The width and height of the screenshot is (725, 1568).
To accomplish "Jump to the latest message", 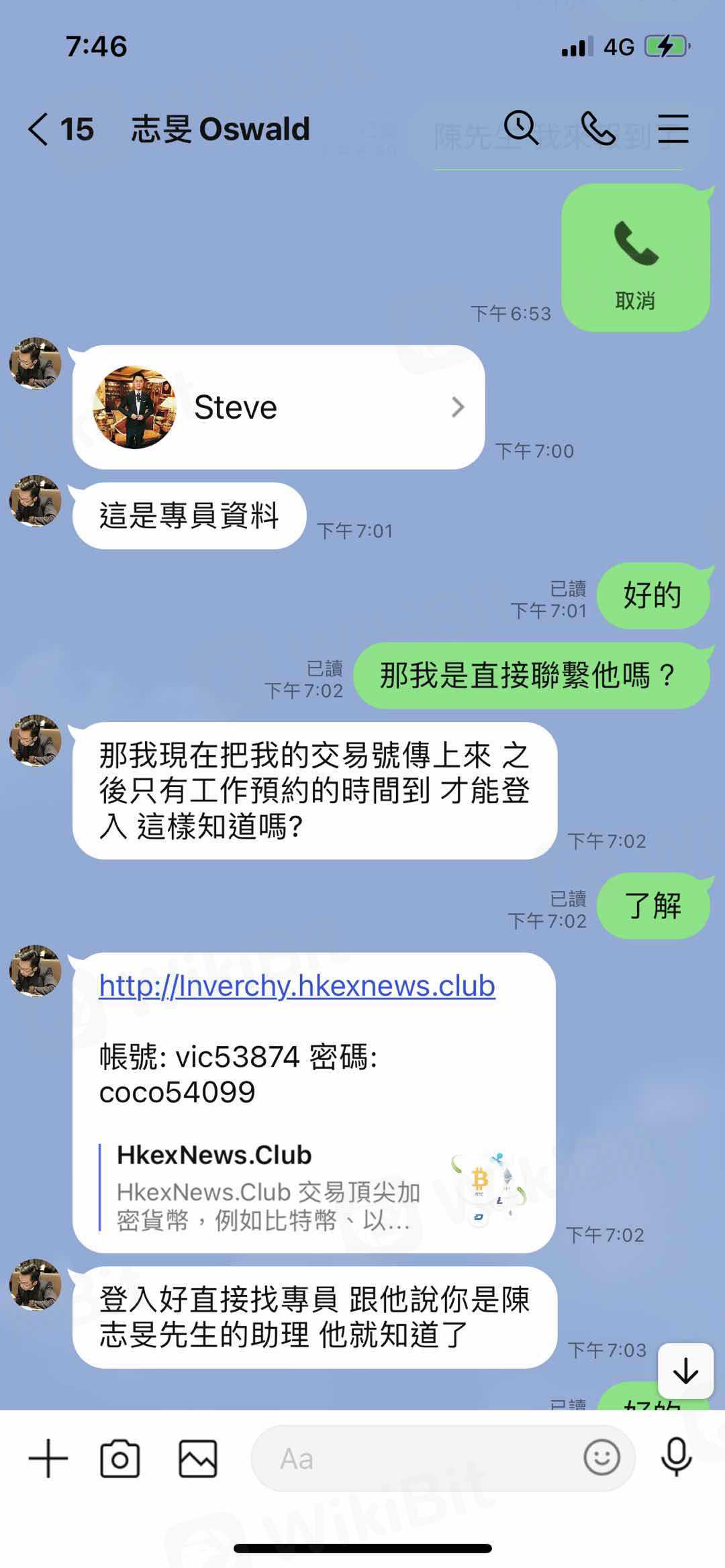I will 685,1371.
